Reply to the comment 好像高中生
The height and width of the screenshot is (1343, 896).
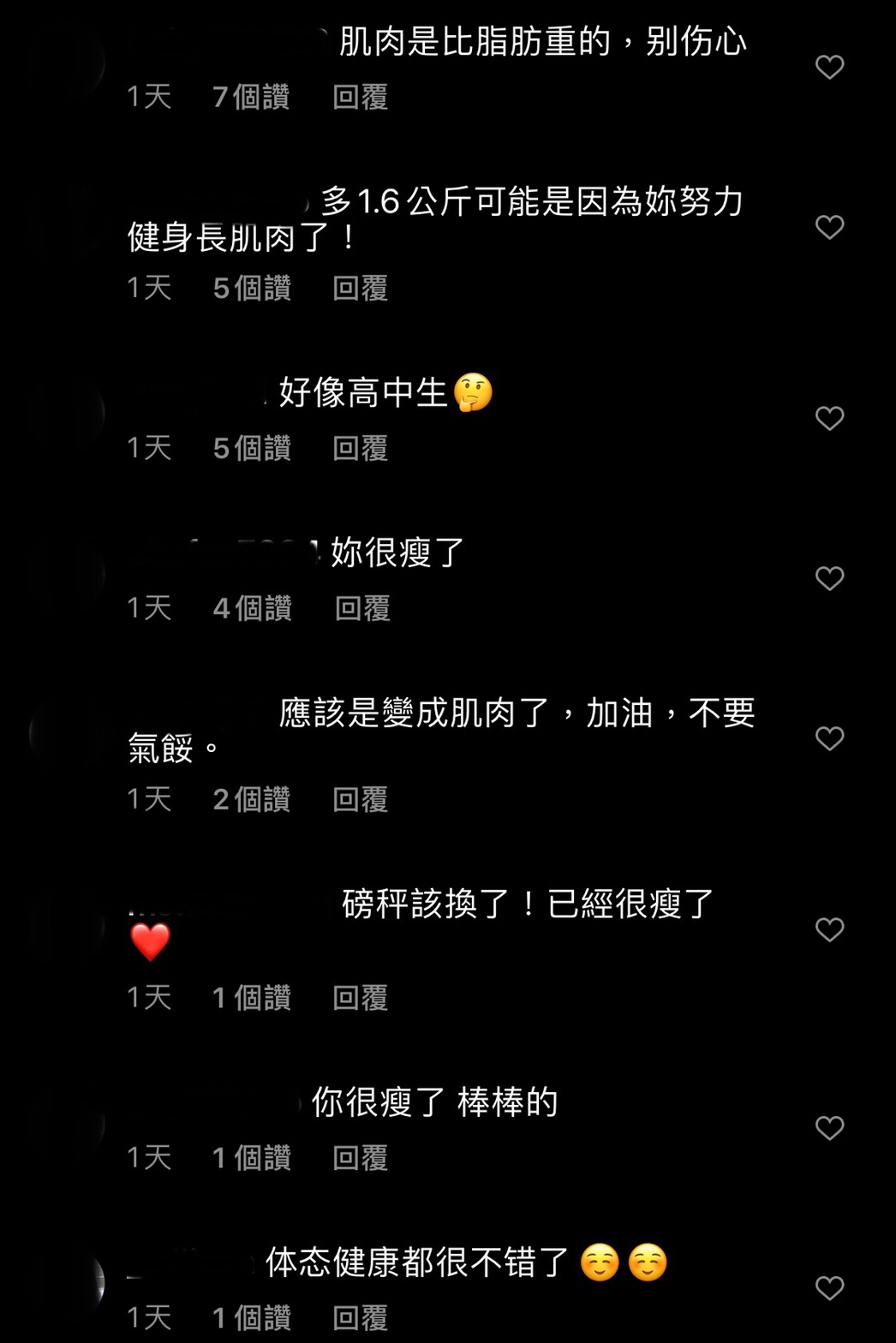coord(360,448)
